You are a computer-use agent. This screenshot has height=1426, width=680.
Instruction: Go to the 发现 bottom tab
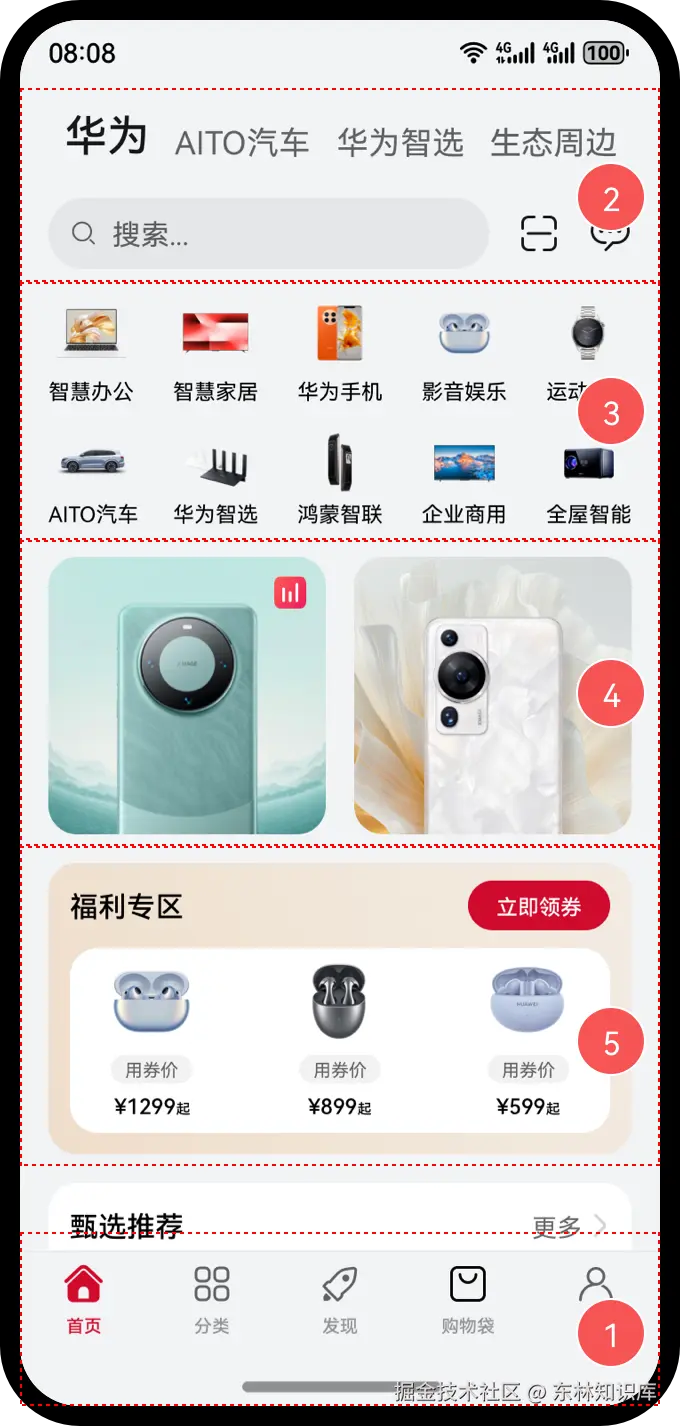[x=340, y=1300]
